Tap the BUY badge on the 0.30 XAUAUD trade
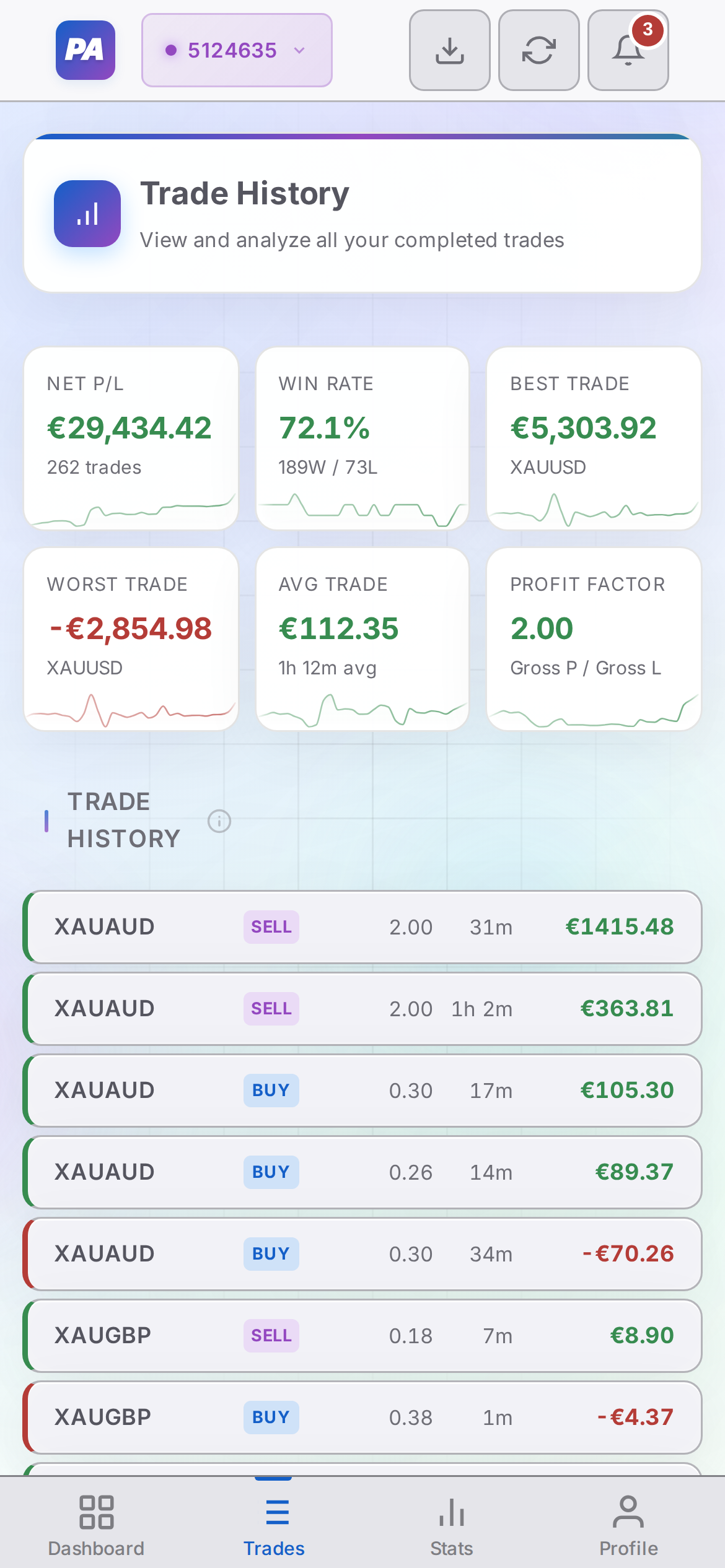The width and height of the screenshot is (725, 1568). point(271,1090)
